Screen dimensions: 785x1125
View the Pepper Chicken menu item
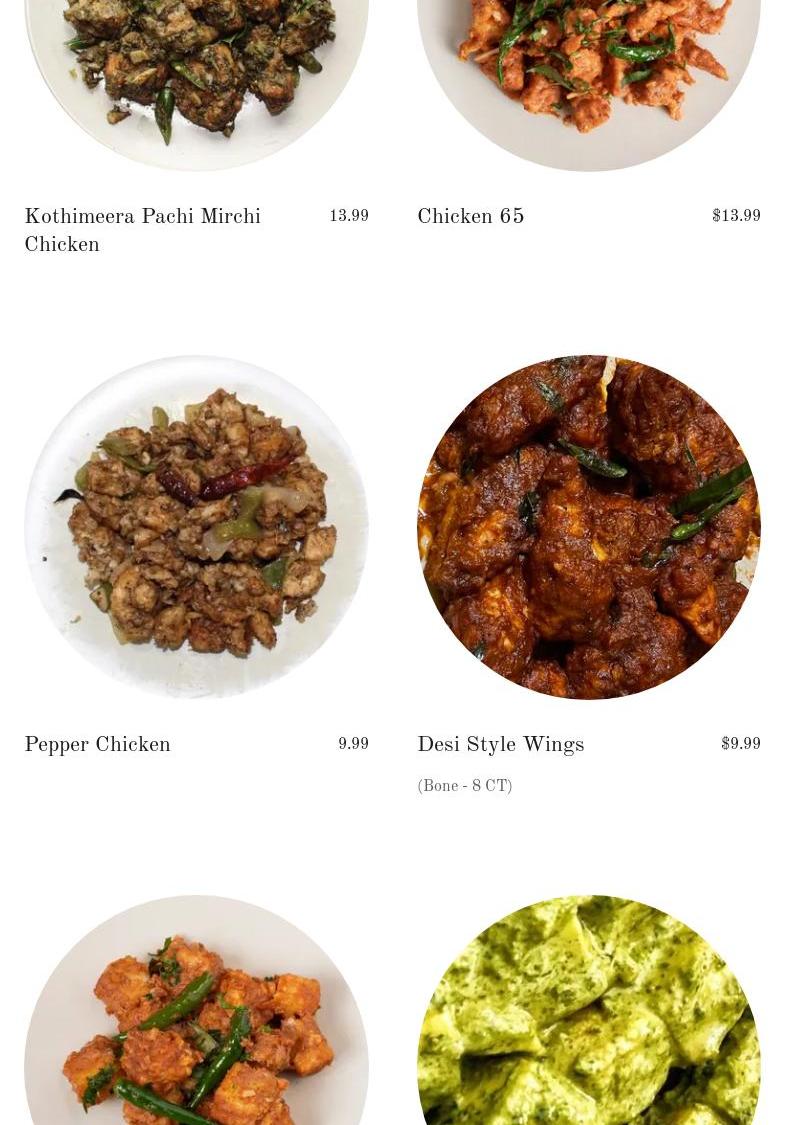pyautogui.click(x=98, y=745)
